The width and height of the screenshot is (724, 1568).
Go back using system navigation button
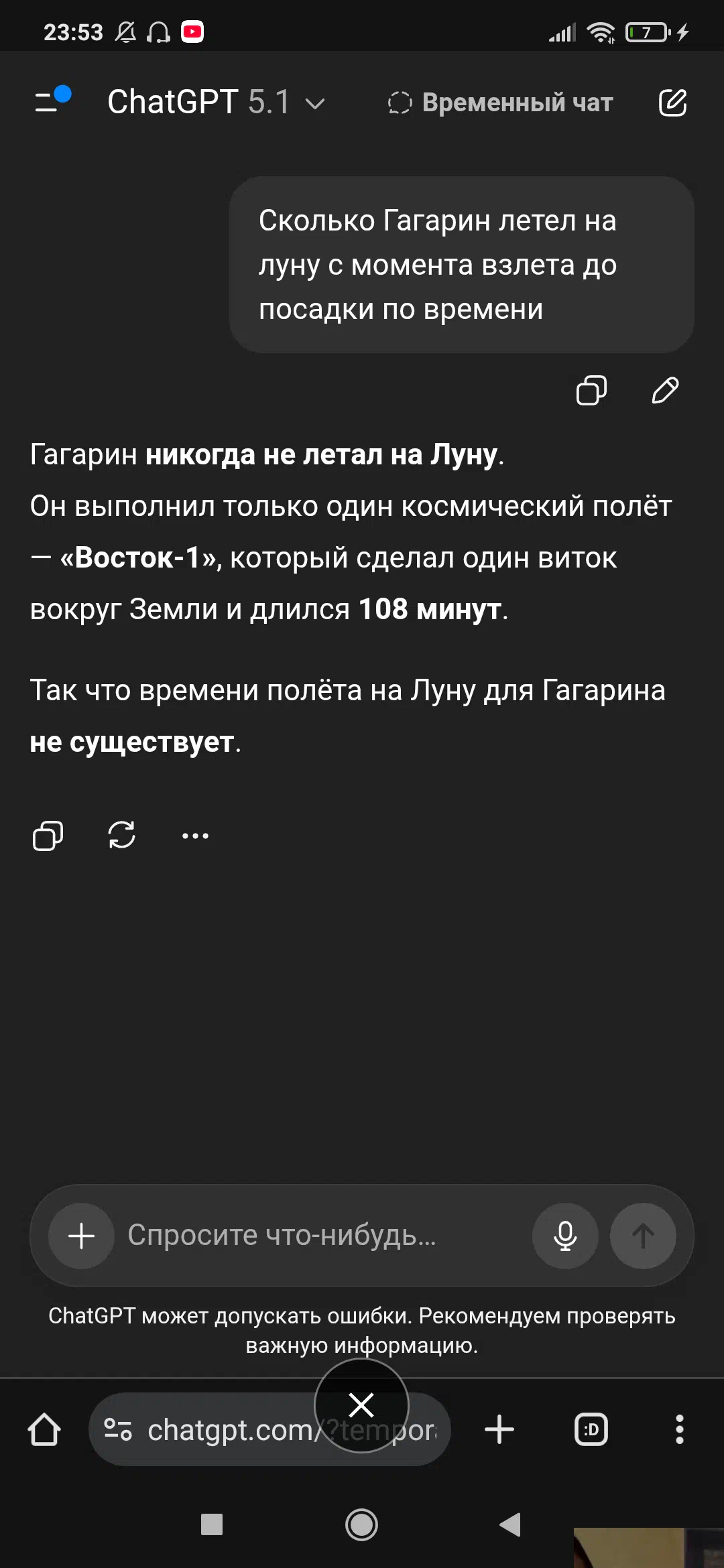click(x=511, y=1524)
